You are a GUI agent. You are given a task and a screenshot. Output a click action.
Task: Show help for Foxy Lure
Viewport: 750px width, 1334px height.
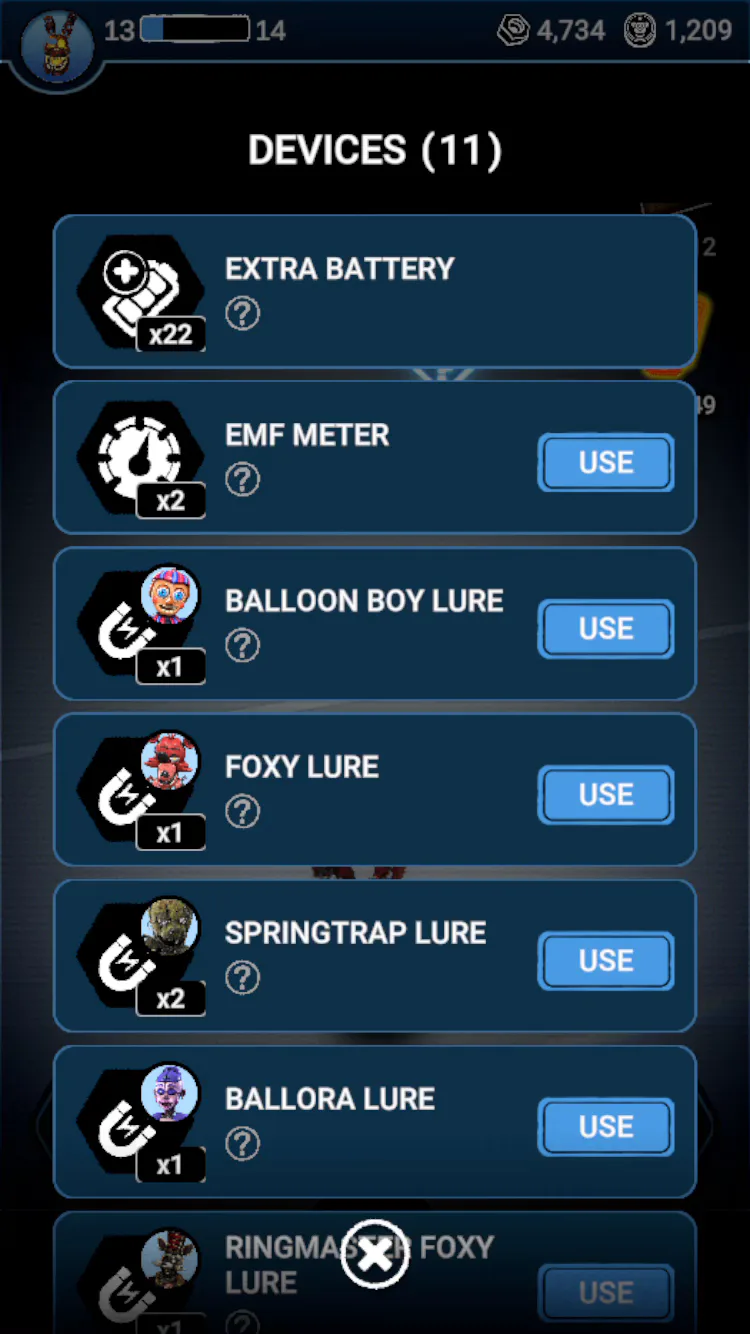click(242, 812)
